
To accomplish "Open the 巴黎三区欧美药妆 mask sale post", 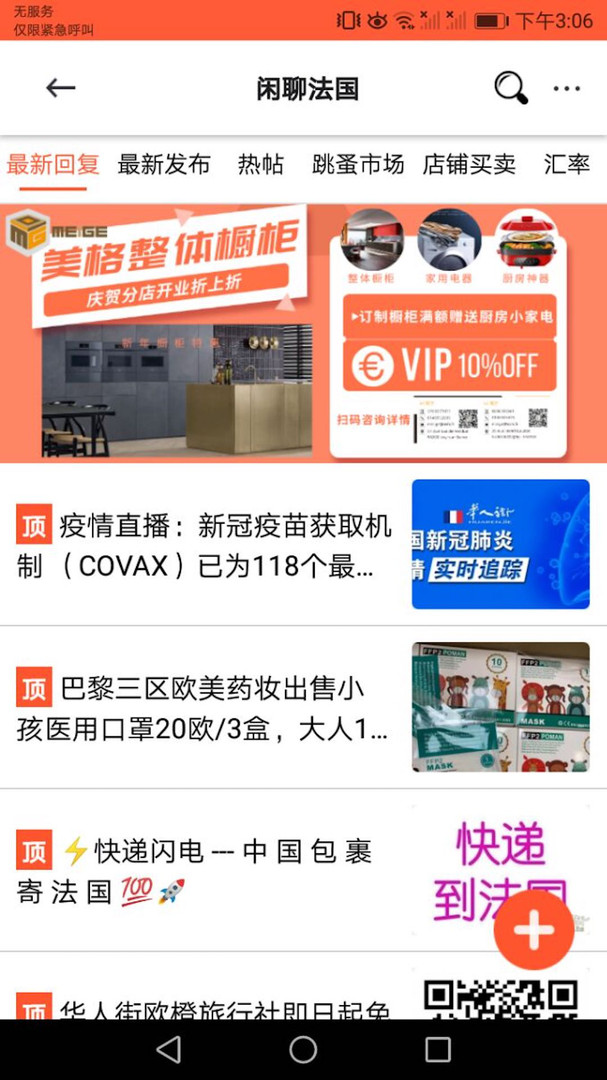I will tap(204, 708).
